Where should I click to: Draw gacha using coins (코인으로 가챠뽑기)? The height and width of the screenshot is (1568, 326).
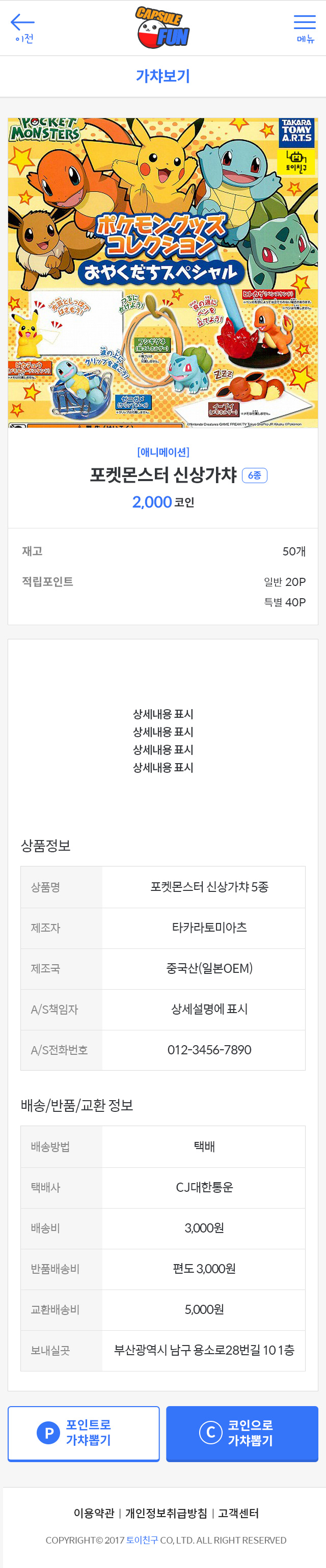tap(242, 1433)
